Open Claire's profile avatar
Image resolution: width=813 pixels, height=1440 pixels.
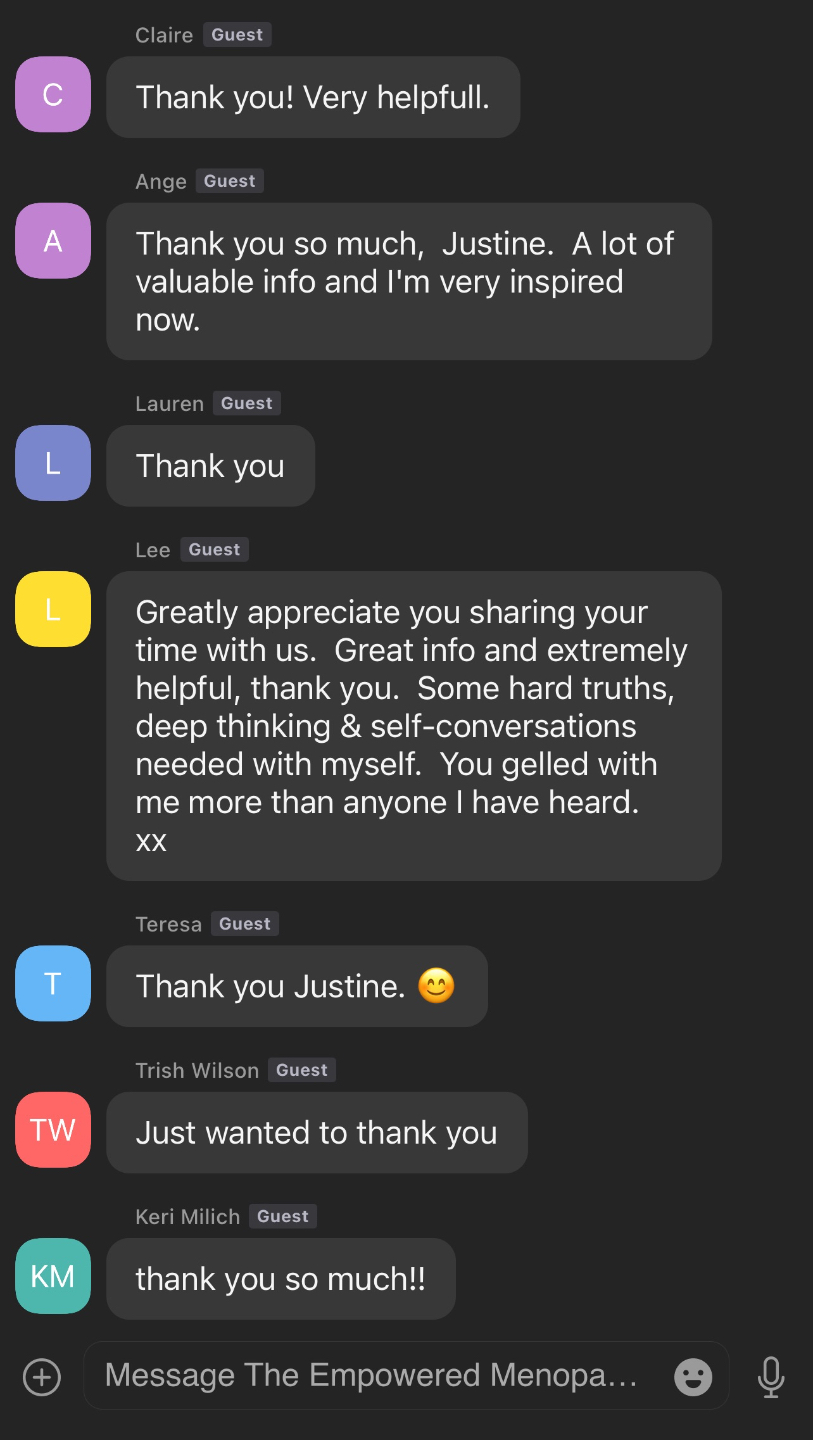tap(53, 95)
